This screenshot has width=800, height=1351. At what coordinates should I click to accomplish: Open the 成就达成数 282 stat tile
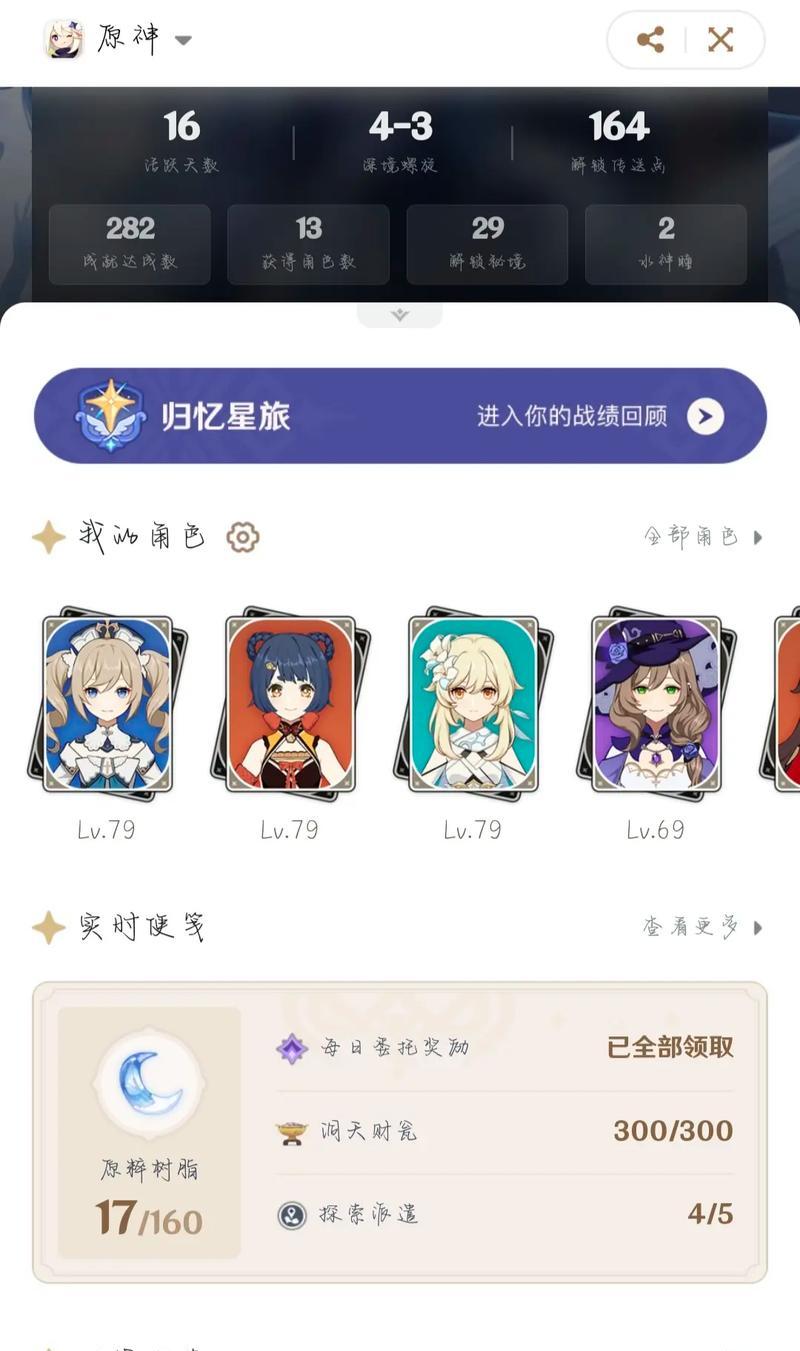[x=130, y=244]
